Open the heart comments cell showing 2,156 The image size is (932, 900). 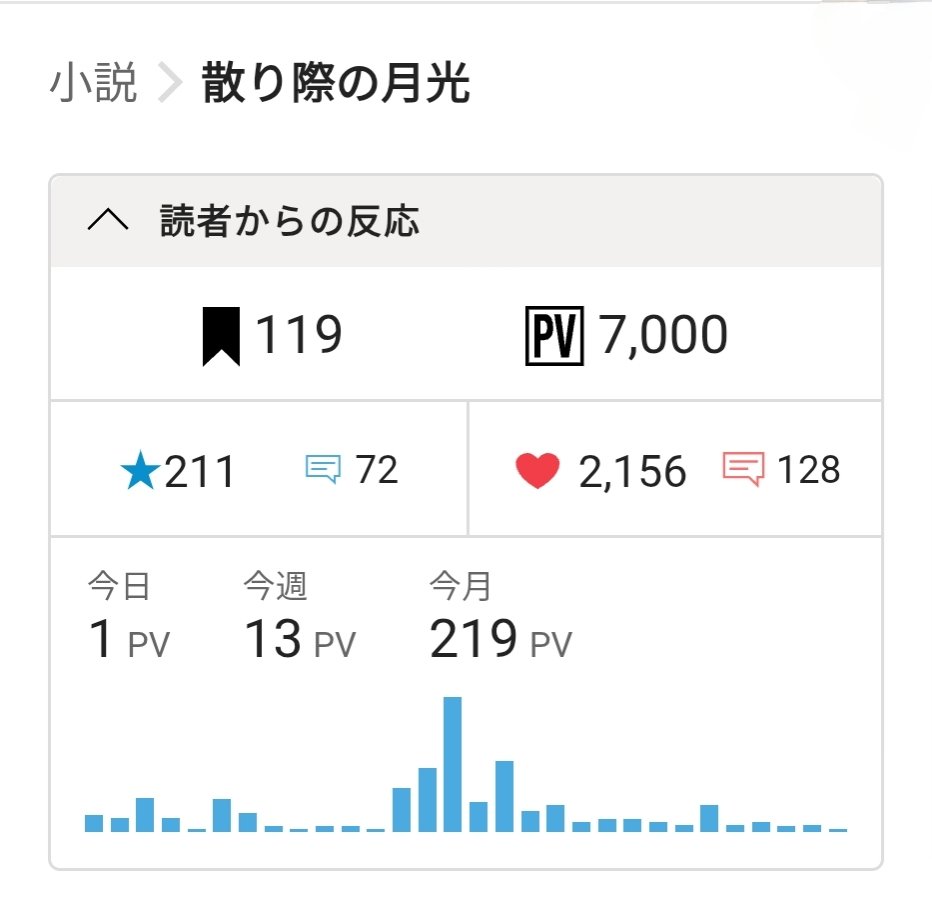[601, 471]
